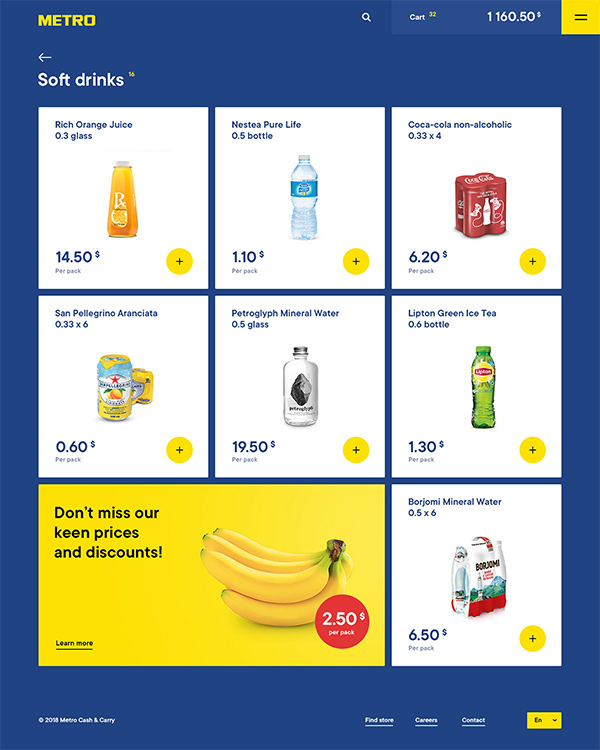This screenshot has width=600, height=750.
Task: Open the Find store link
Action: click(379, 720)
